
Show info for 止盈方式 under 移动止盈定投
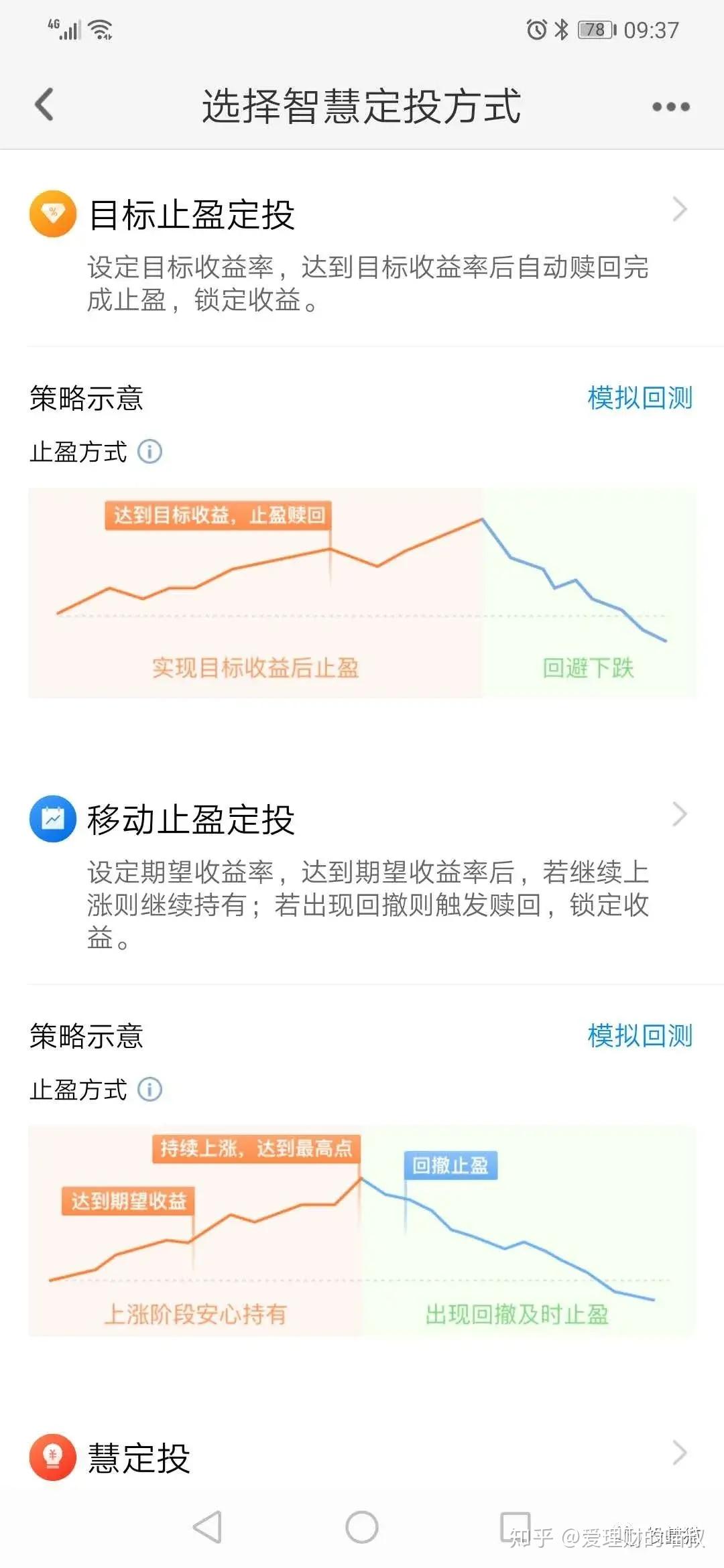click(x=150, y=1090)
